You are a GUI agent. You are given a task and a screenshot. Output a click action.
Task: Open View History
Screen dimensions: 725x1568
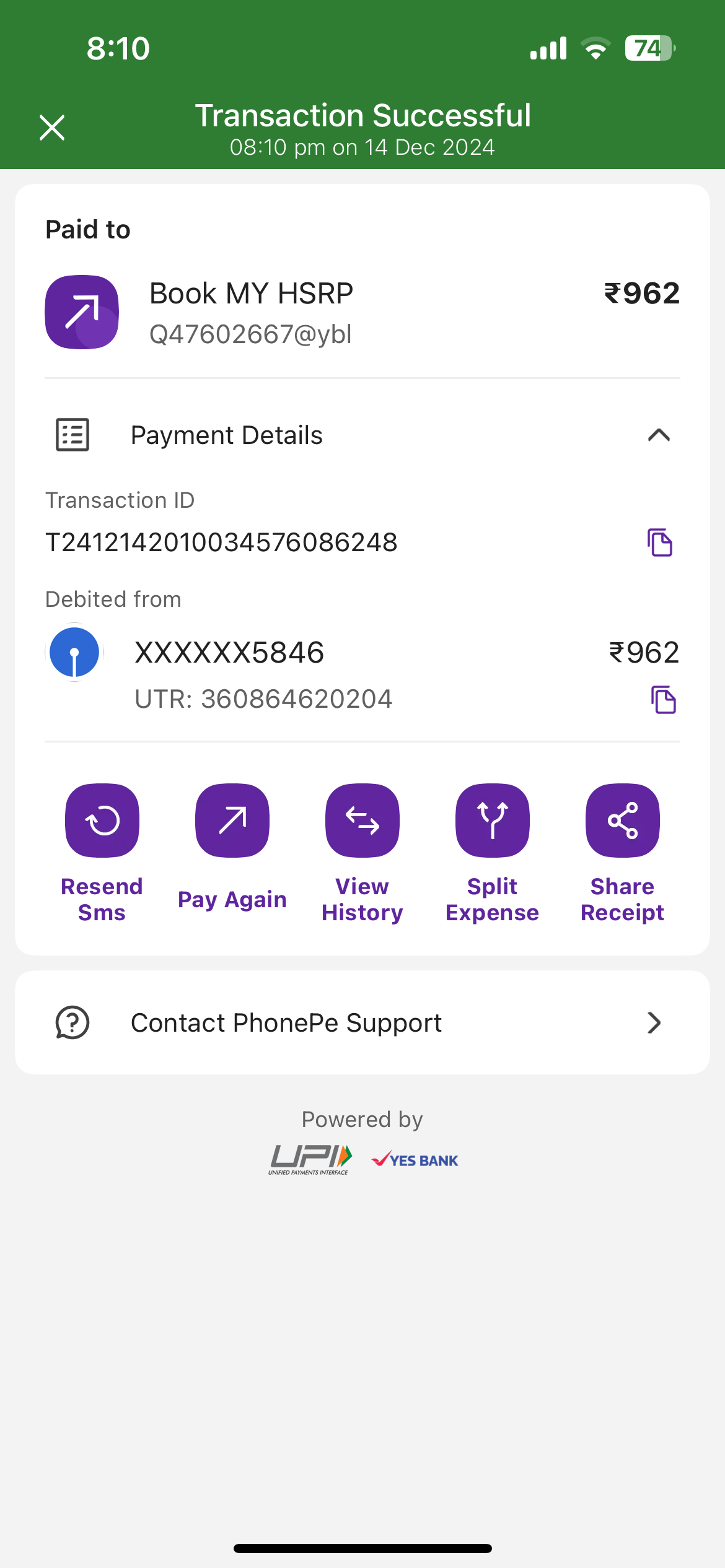pos(362,821)
